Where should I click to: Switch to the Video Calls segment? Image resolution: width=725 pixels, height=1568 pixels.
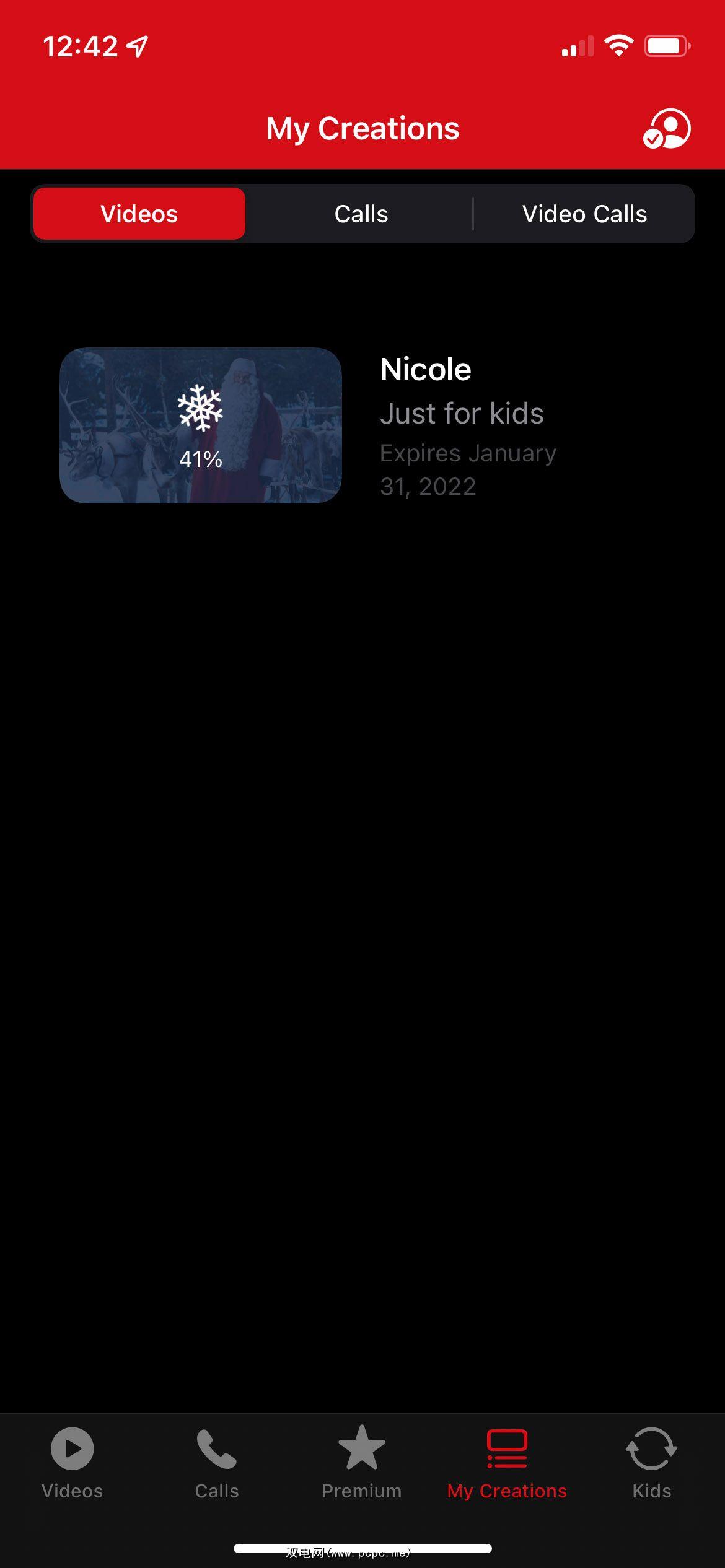[x=584, y=214]
